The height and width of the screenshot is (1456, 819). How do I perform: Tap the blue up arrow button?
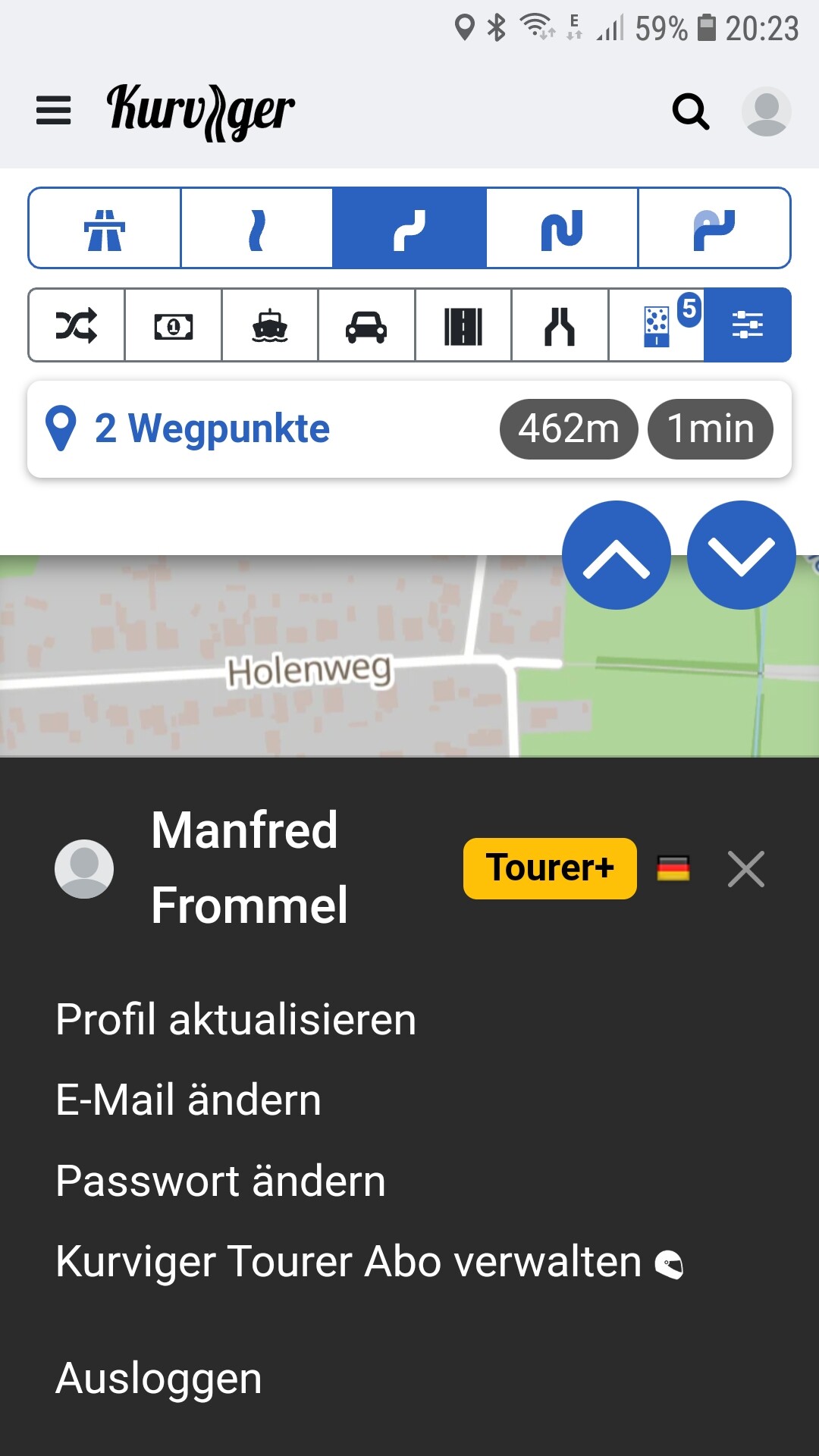pyautogui.click(x=616, y=555)
